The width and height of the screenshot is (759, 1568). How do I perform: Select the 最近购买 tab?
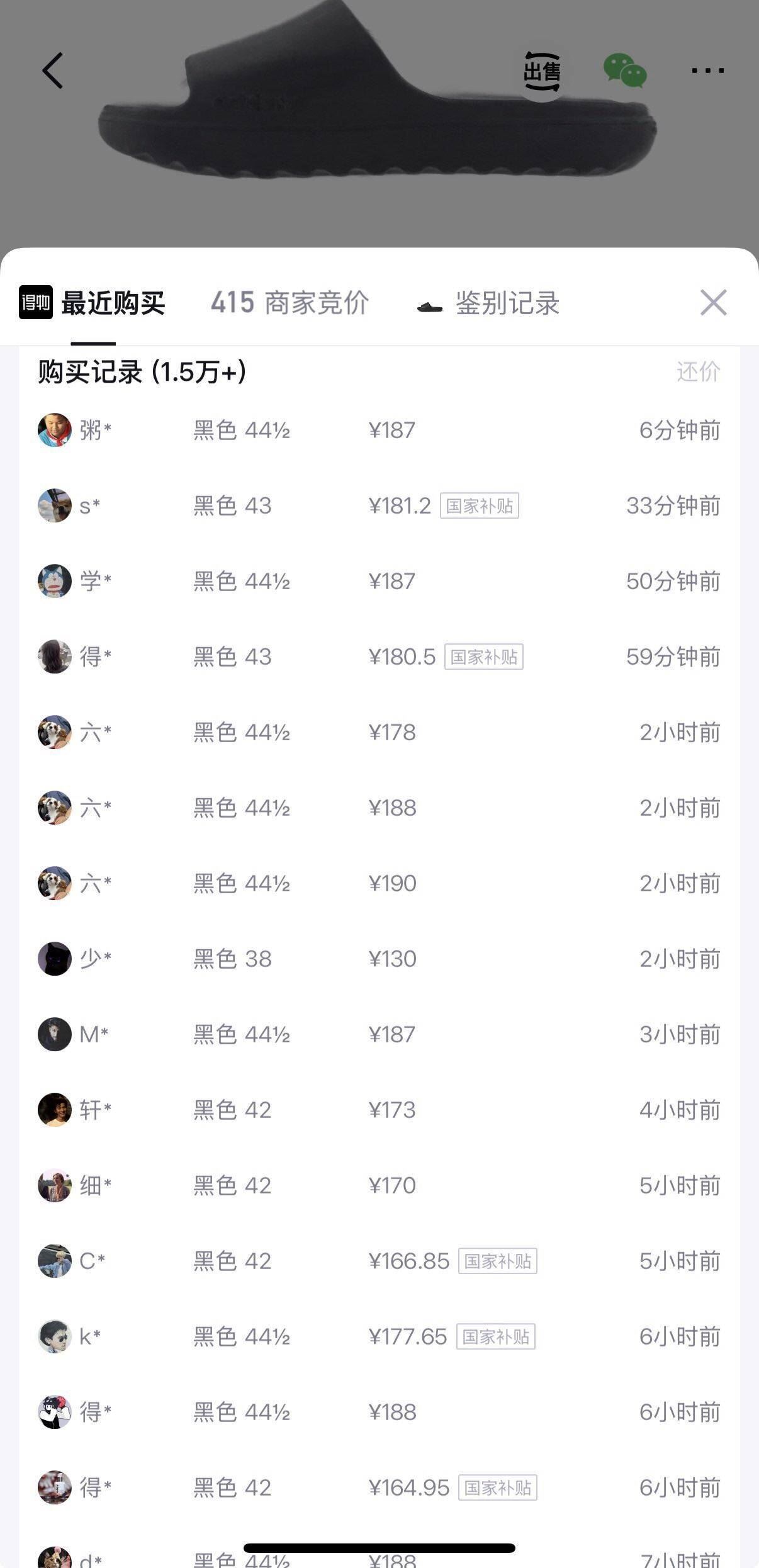[93, 303]
